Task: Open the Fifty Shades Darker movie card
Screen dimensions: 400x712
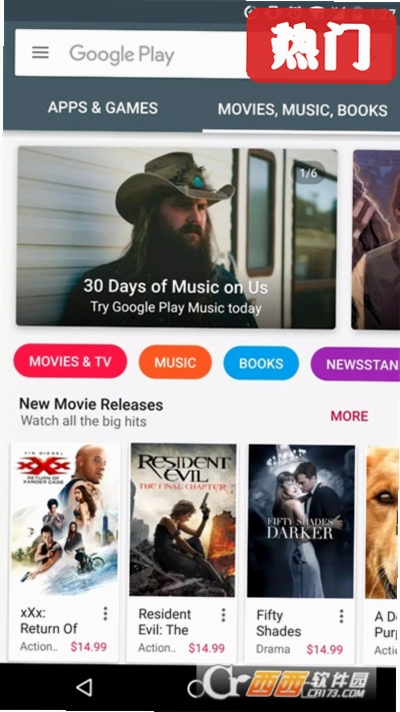Action: (x=301, y=553)
